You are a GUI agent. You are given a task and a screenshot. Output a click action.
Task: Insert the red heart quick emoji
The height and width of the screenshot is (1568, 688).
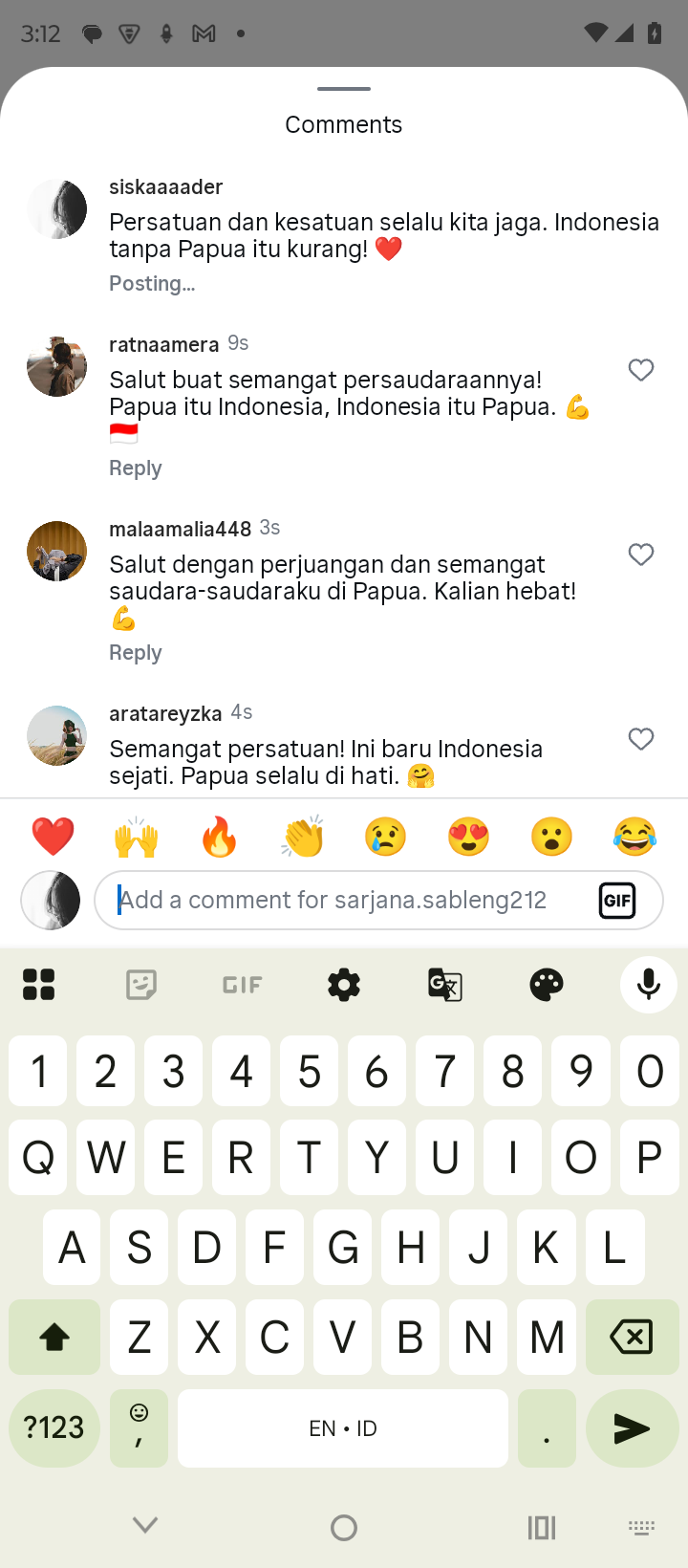54,838
